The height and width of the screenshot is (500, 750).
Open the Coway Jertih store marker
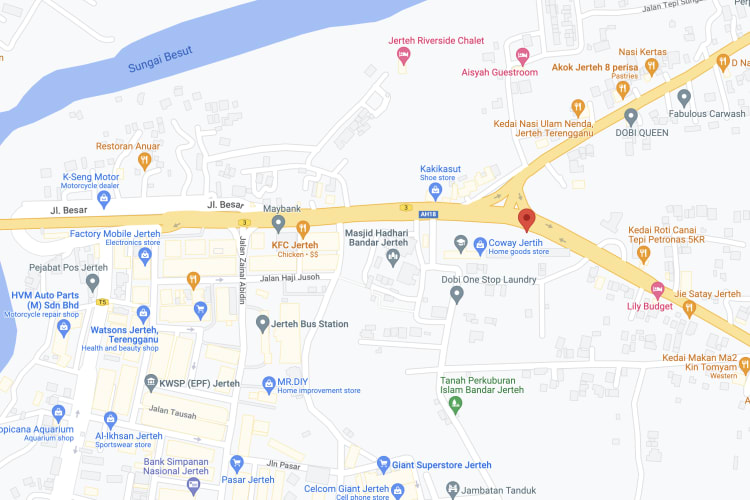point(480,242)
